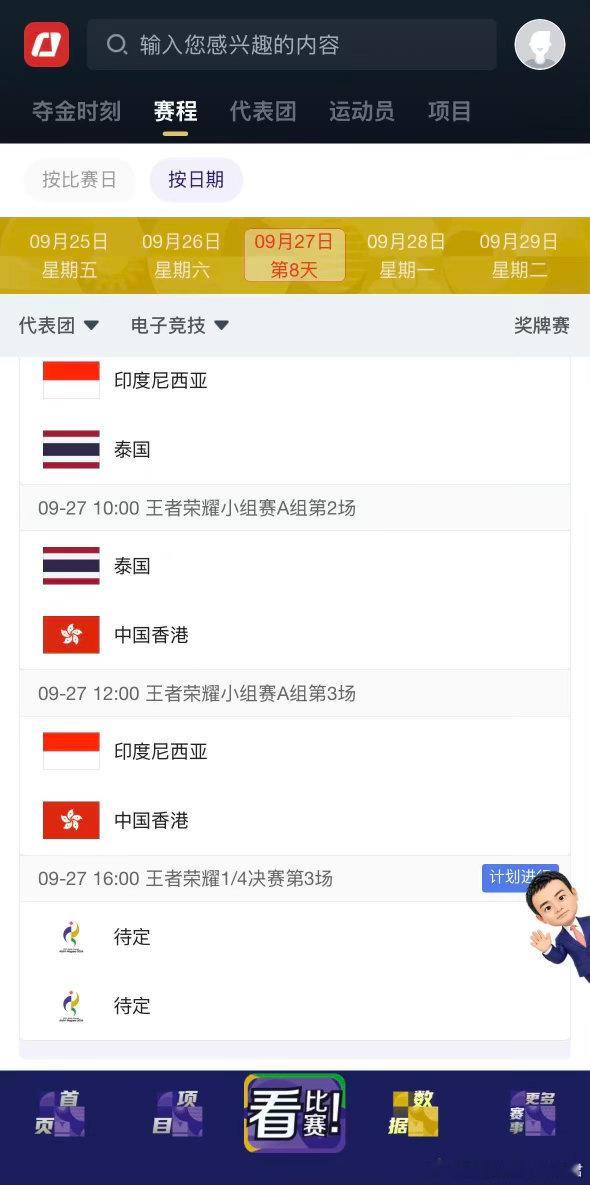The image size is (590, 1185).
Task: Switch to the 夺金时刻 tab
Action: click(76, 111)
